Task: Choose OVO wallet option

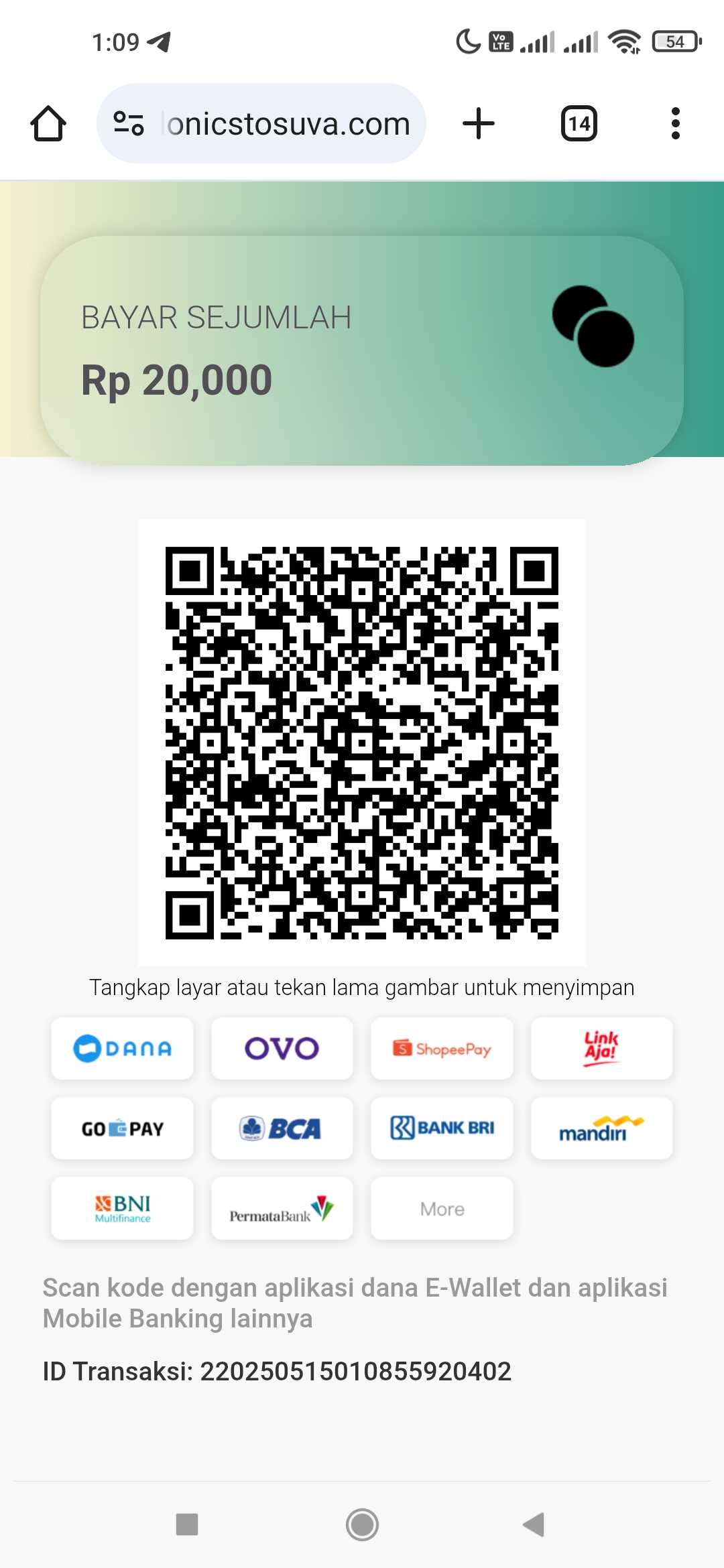Action: pyautogui.click(x=282, y=1048)
